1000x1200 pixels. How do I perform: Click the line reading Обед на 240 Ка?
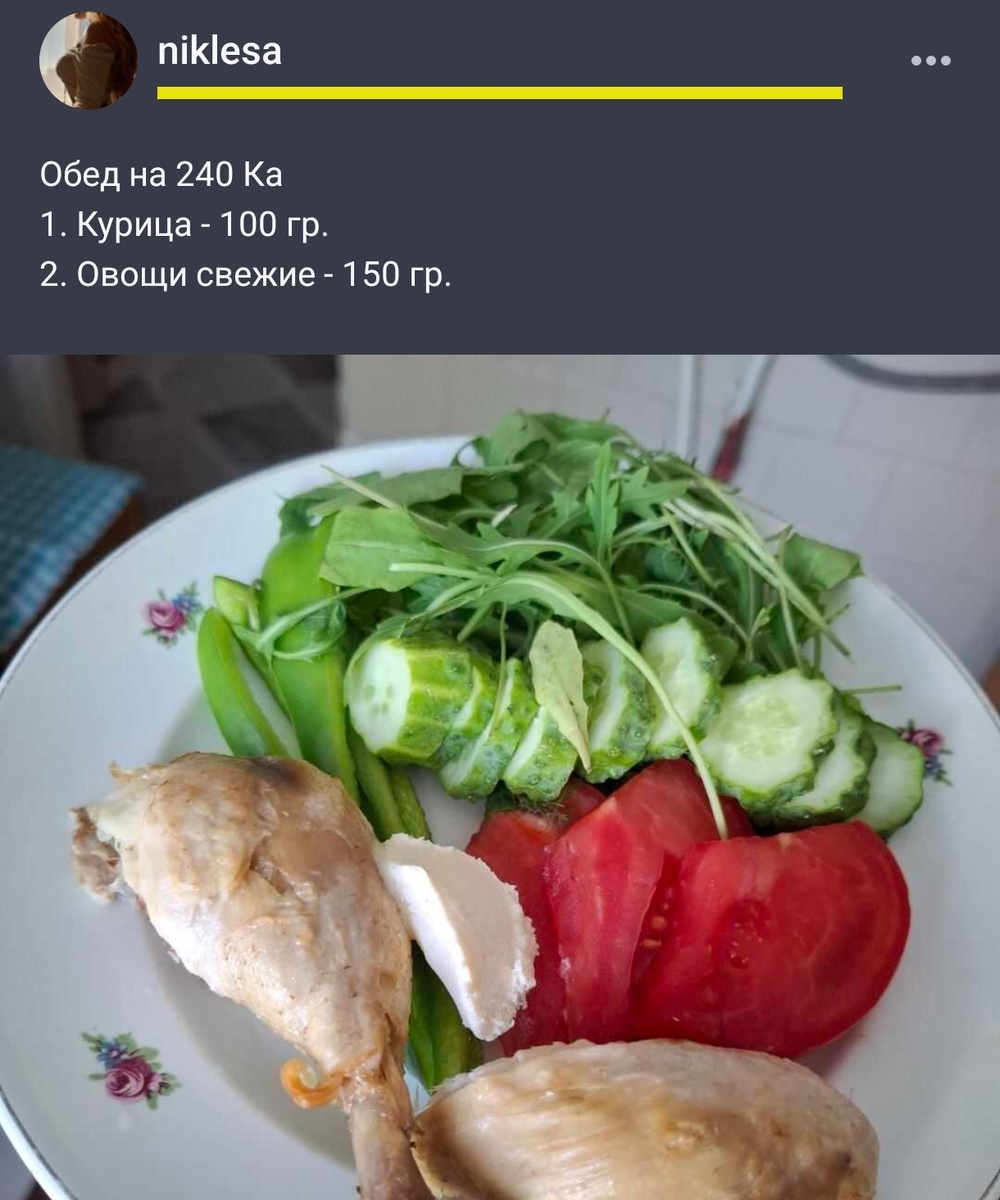click(164, 173)
